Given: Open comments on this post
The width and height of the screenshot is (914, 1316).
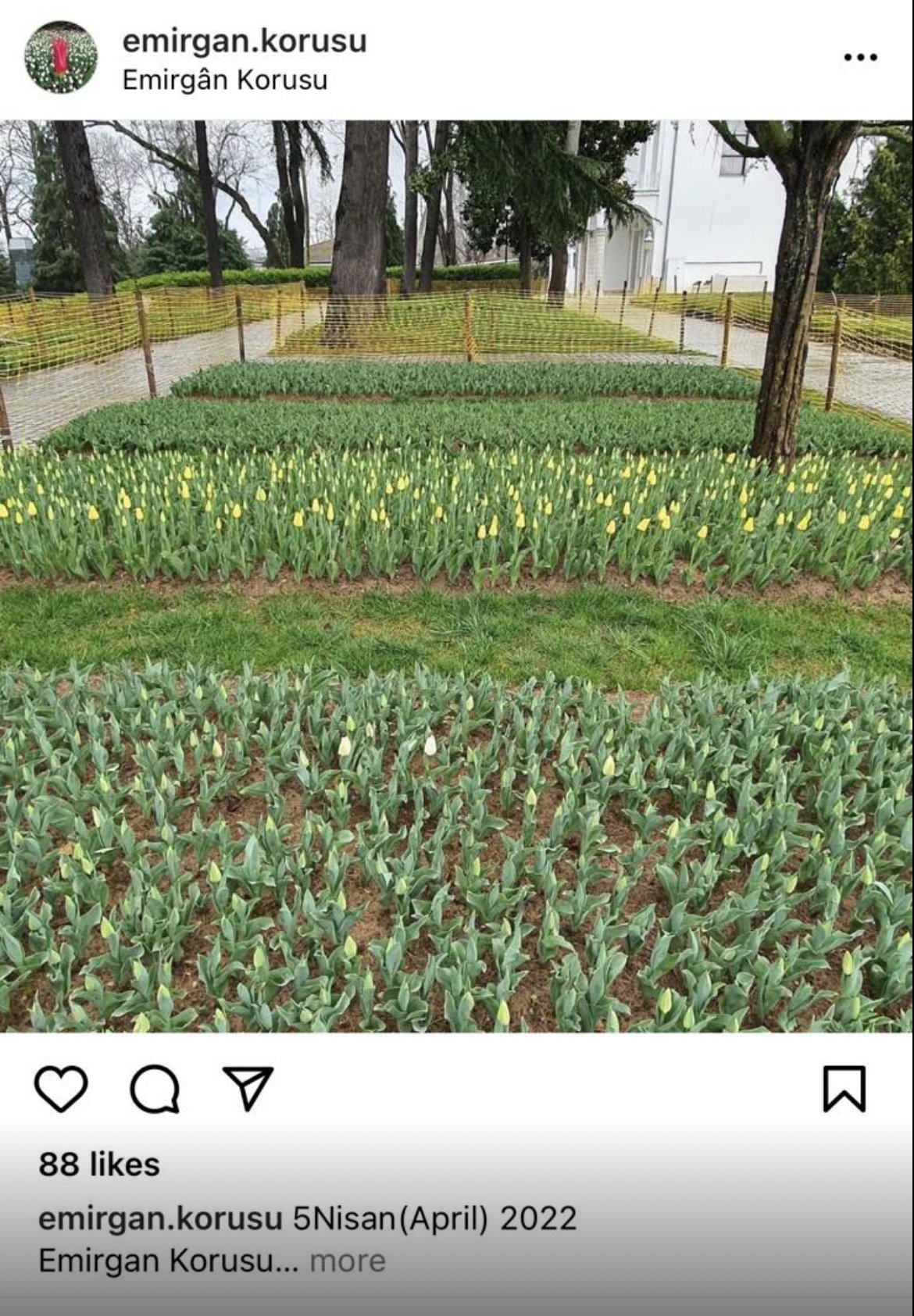Looking at the screenshot, I should coord(155,1088).
